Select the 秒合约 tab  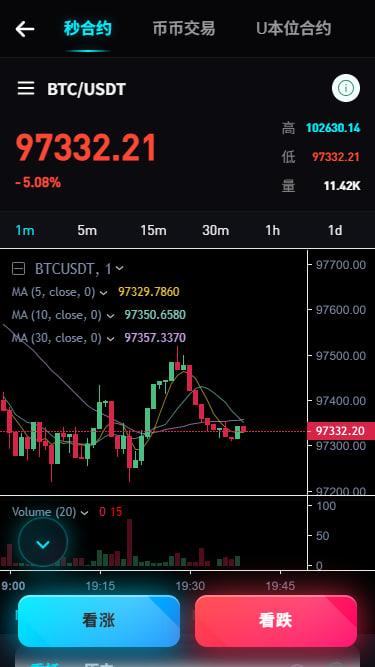pyautogui.click(x=88, y=29)
